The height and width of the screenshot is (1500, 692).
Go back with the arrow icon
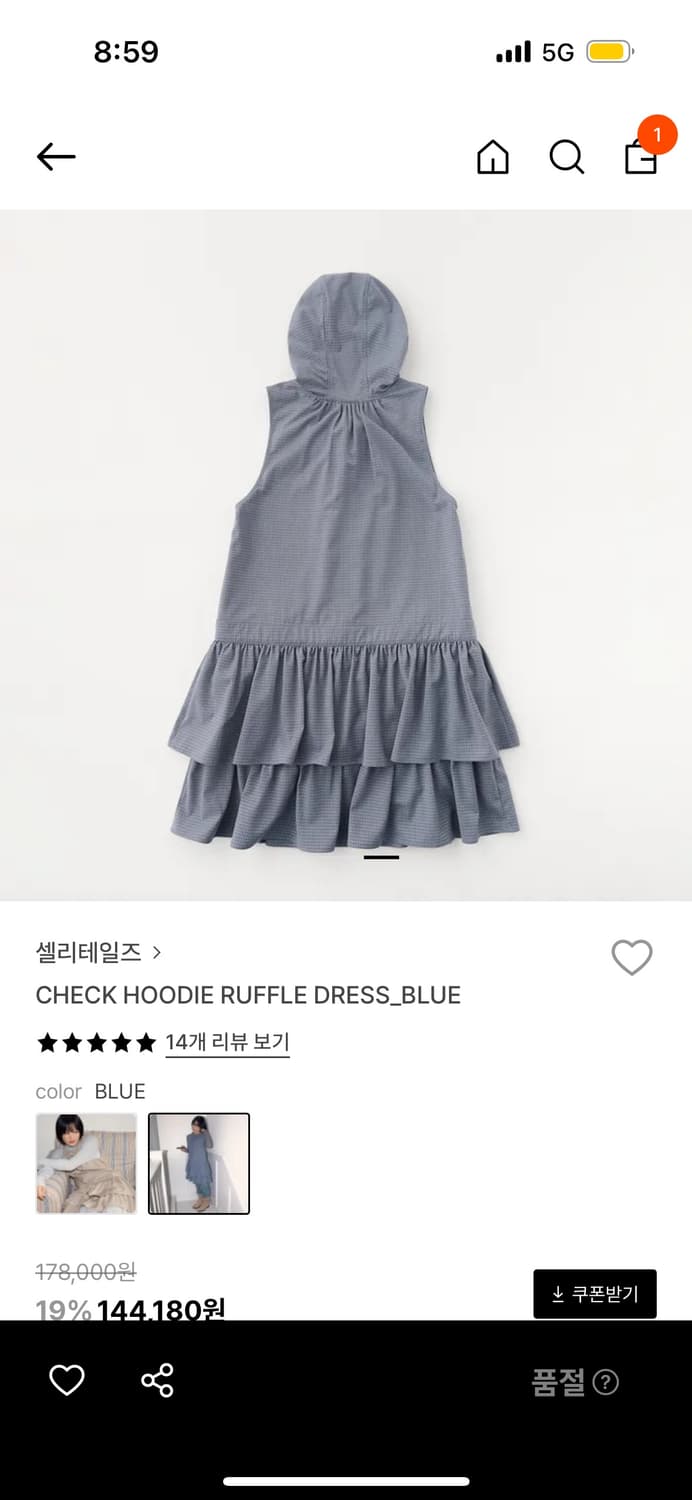click(x=56, y=156)
